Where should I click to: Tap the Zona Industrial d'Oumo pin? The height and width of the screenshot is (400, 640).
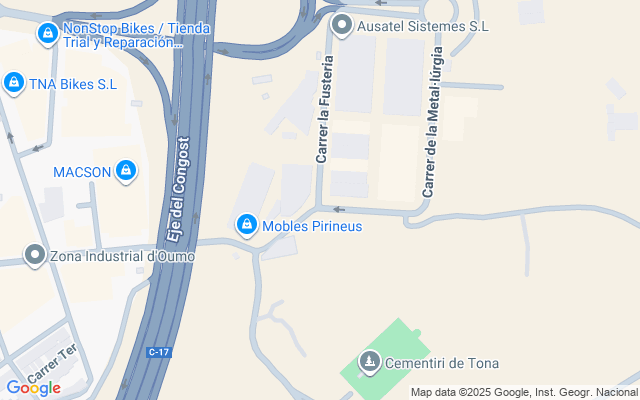tap(35, 256)
